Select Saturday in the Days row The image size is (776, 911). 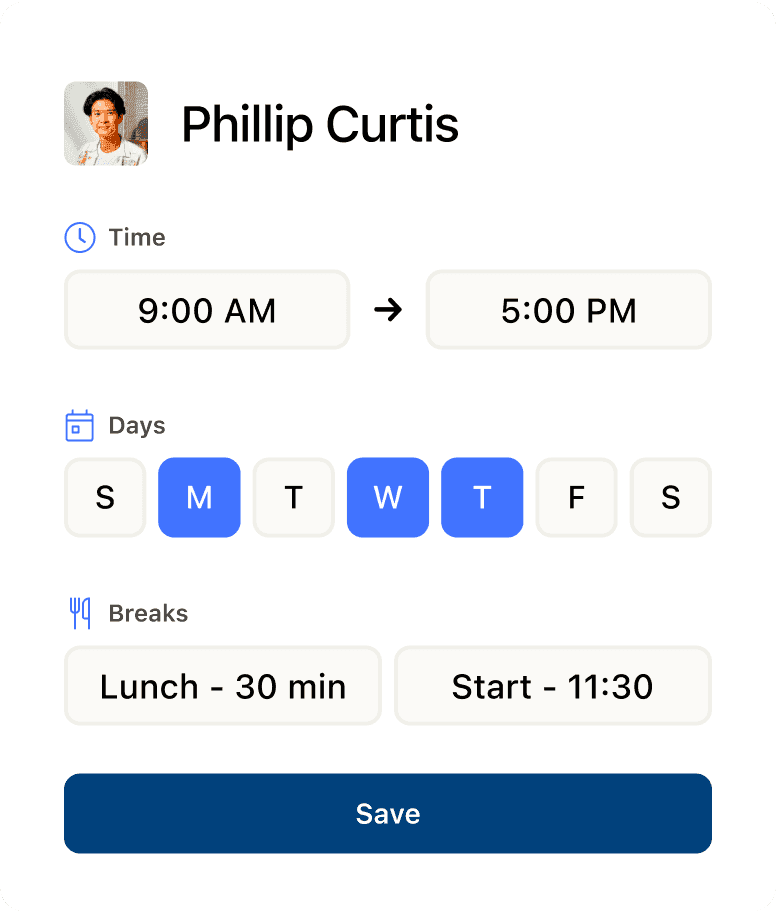tap(670, 497)
